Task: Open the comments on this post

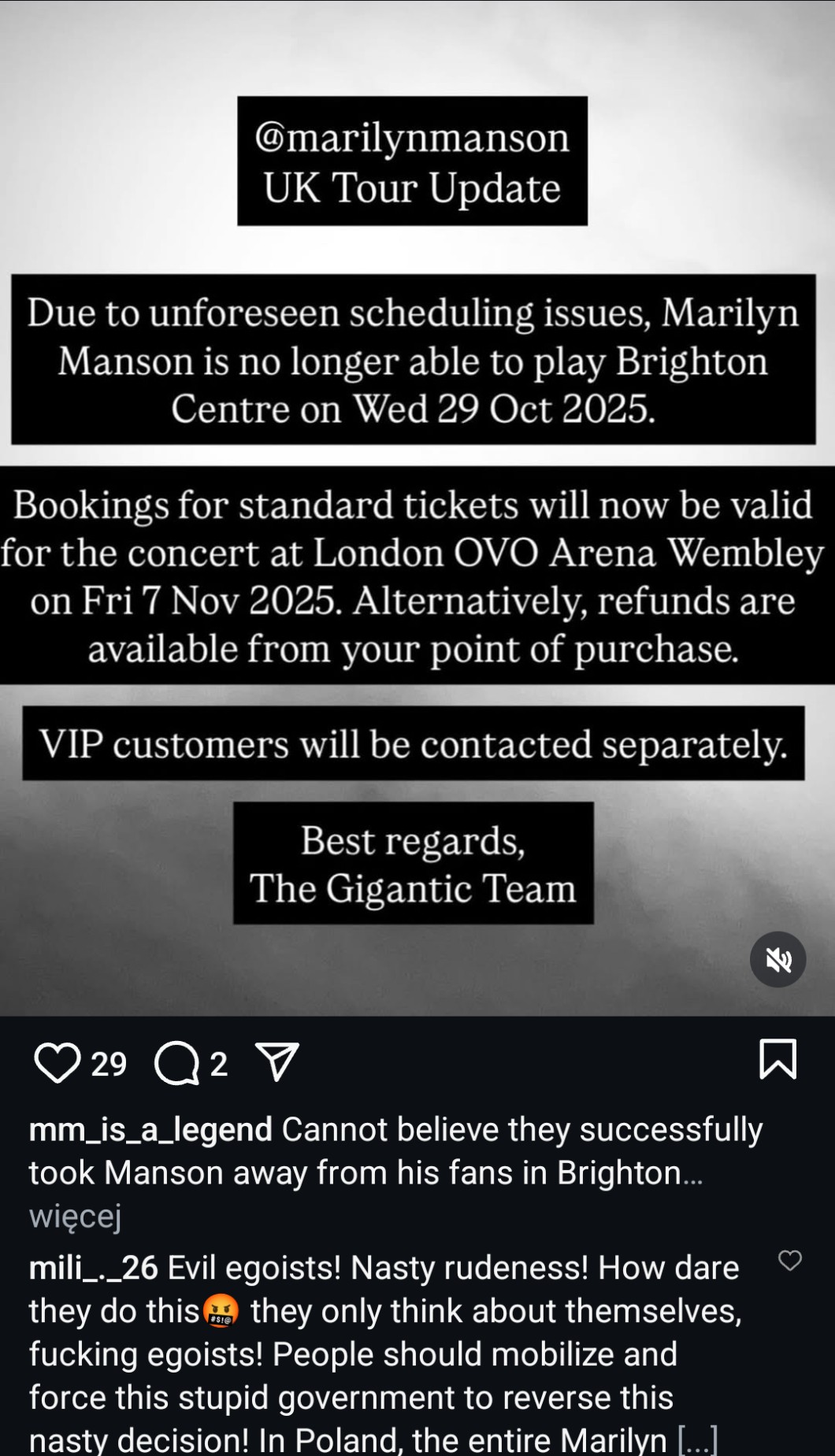Action: [177, 1063]
